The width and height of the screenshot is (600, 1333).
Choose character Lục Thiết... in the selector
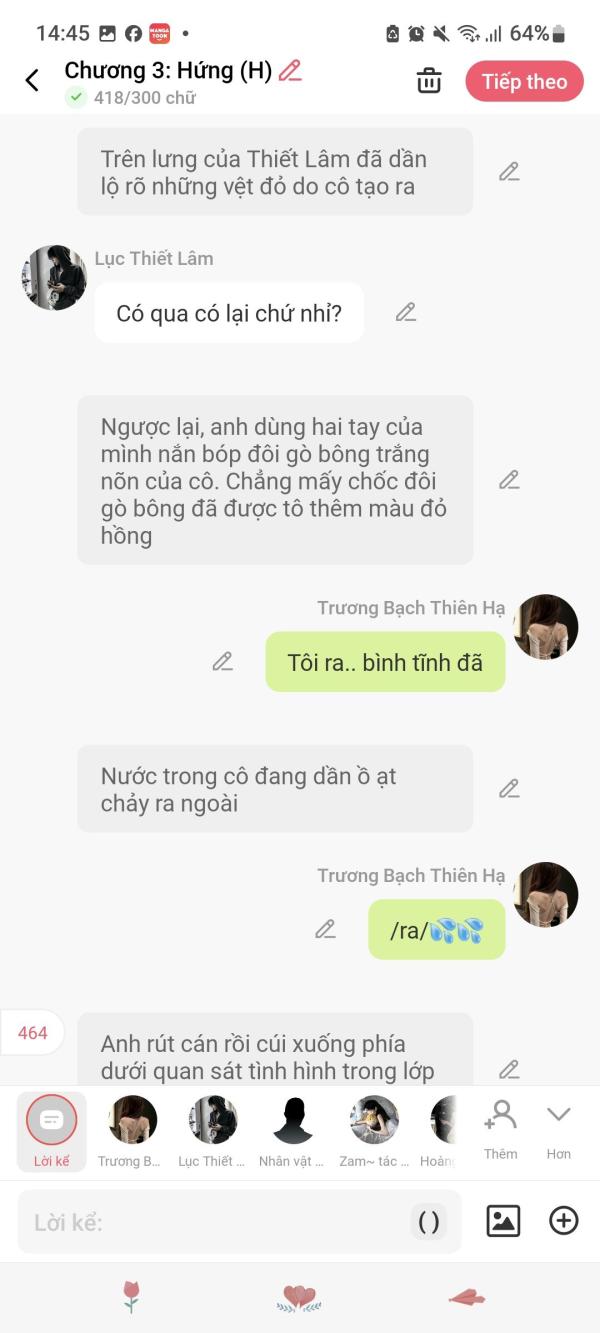[x=212, y=1131]
